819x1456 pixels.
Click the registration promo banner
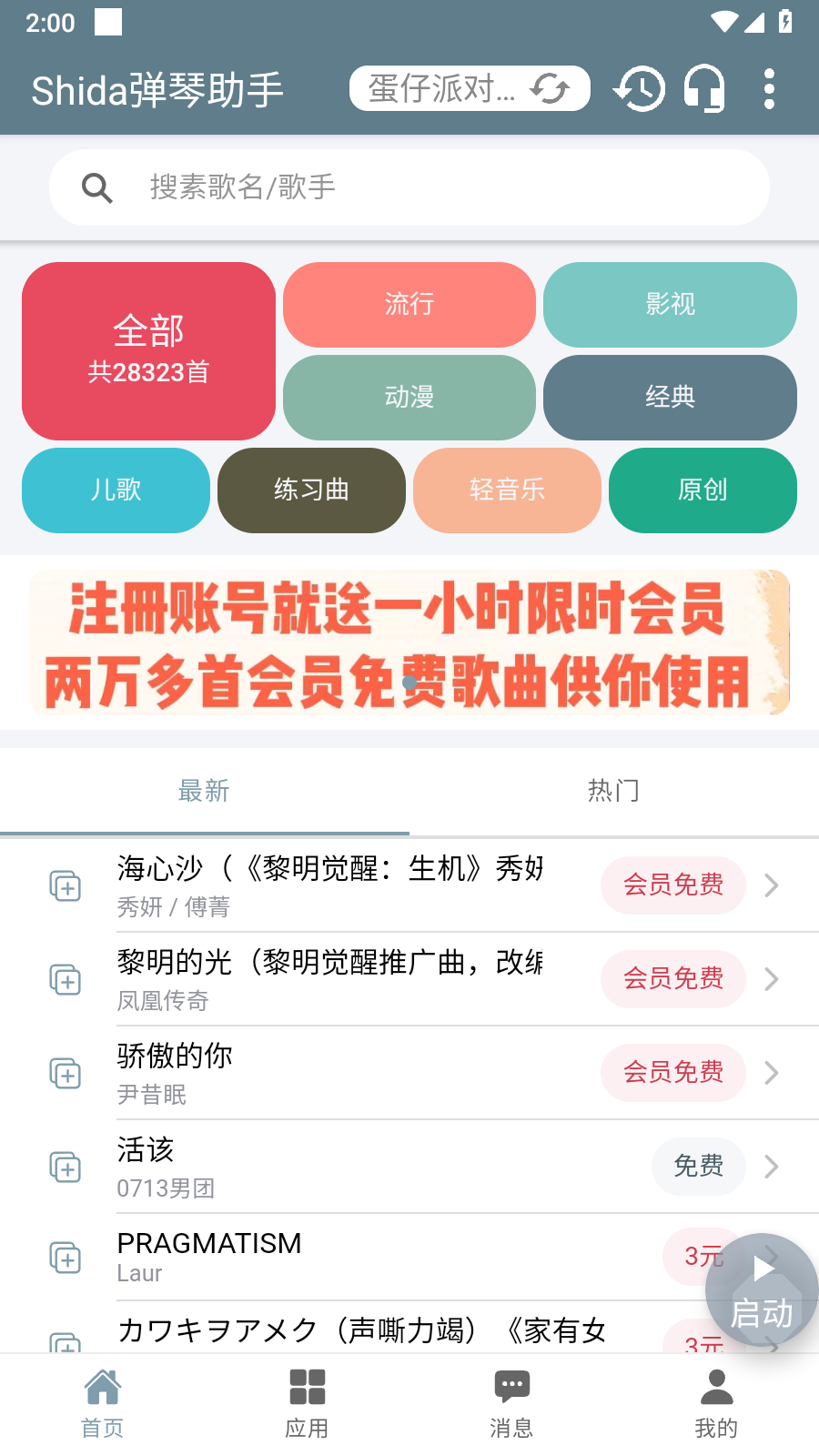point(409,642)
